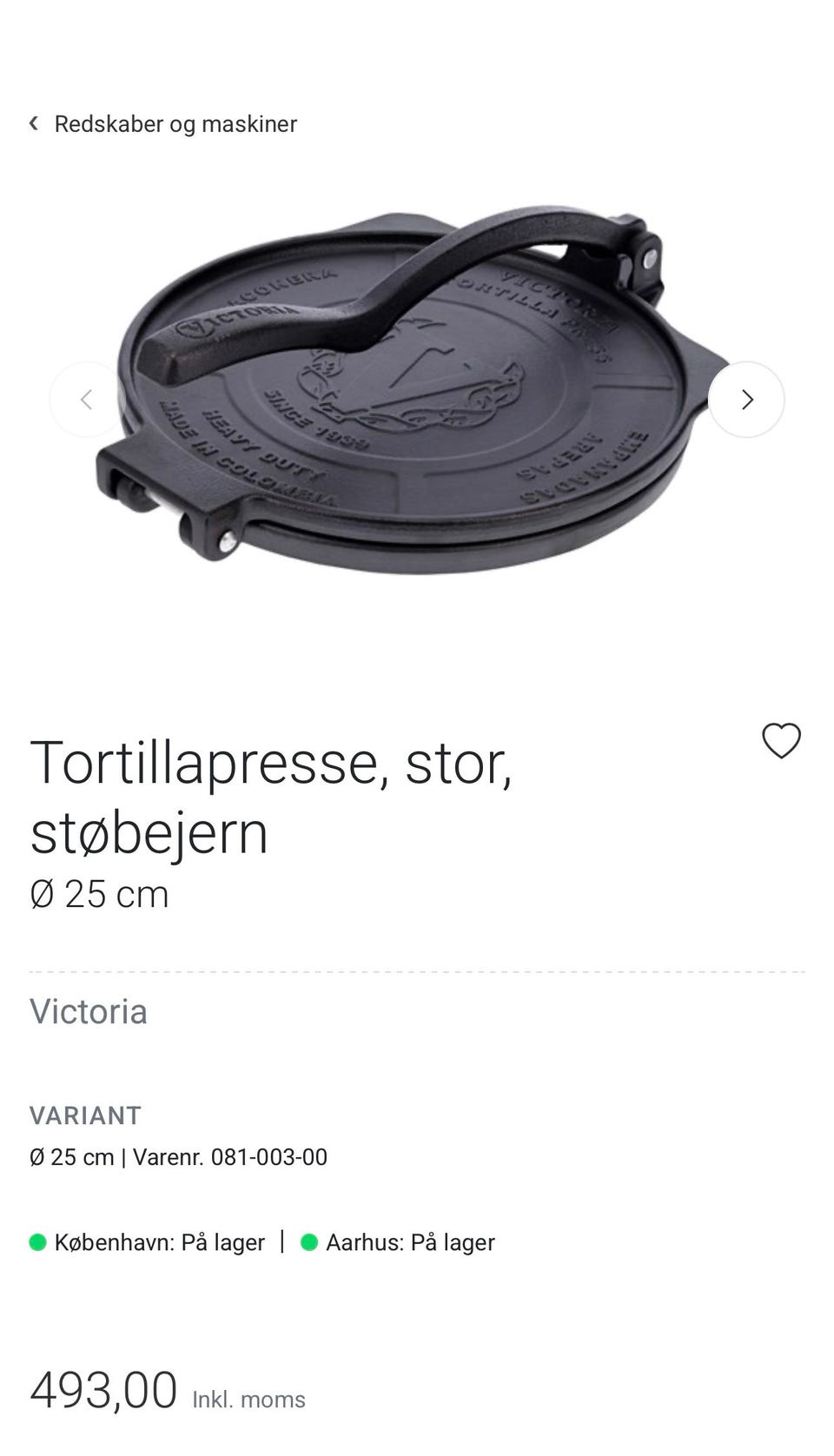Show the previous product image
Image resolution: width=834 pixels, height=1456 pixels.
pyautogui.click(x=87, y=400)
